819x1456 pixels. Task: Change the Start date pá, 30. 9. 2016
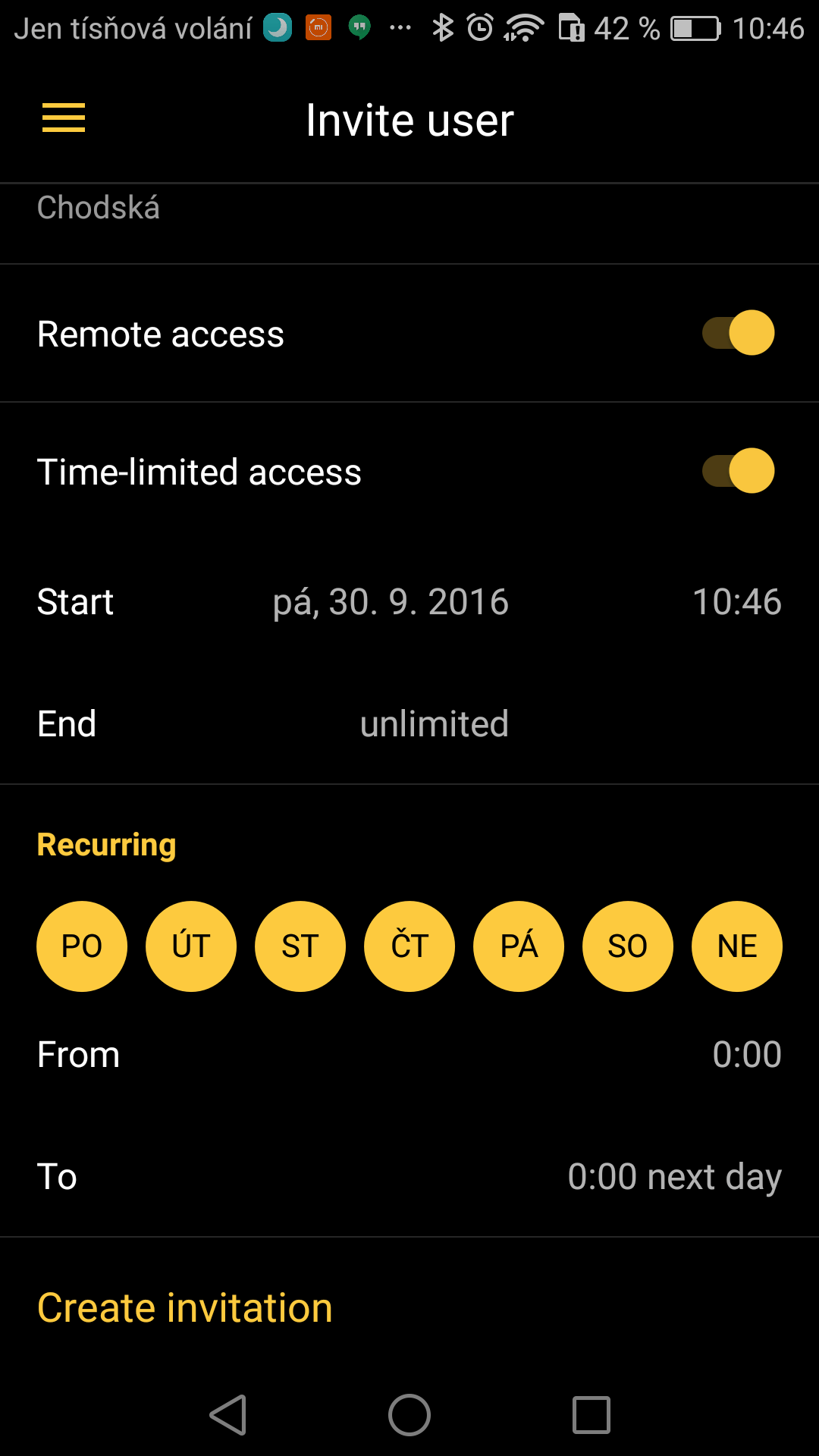click(x=391, y=602)
